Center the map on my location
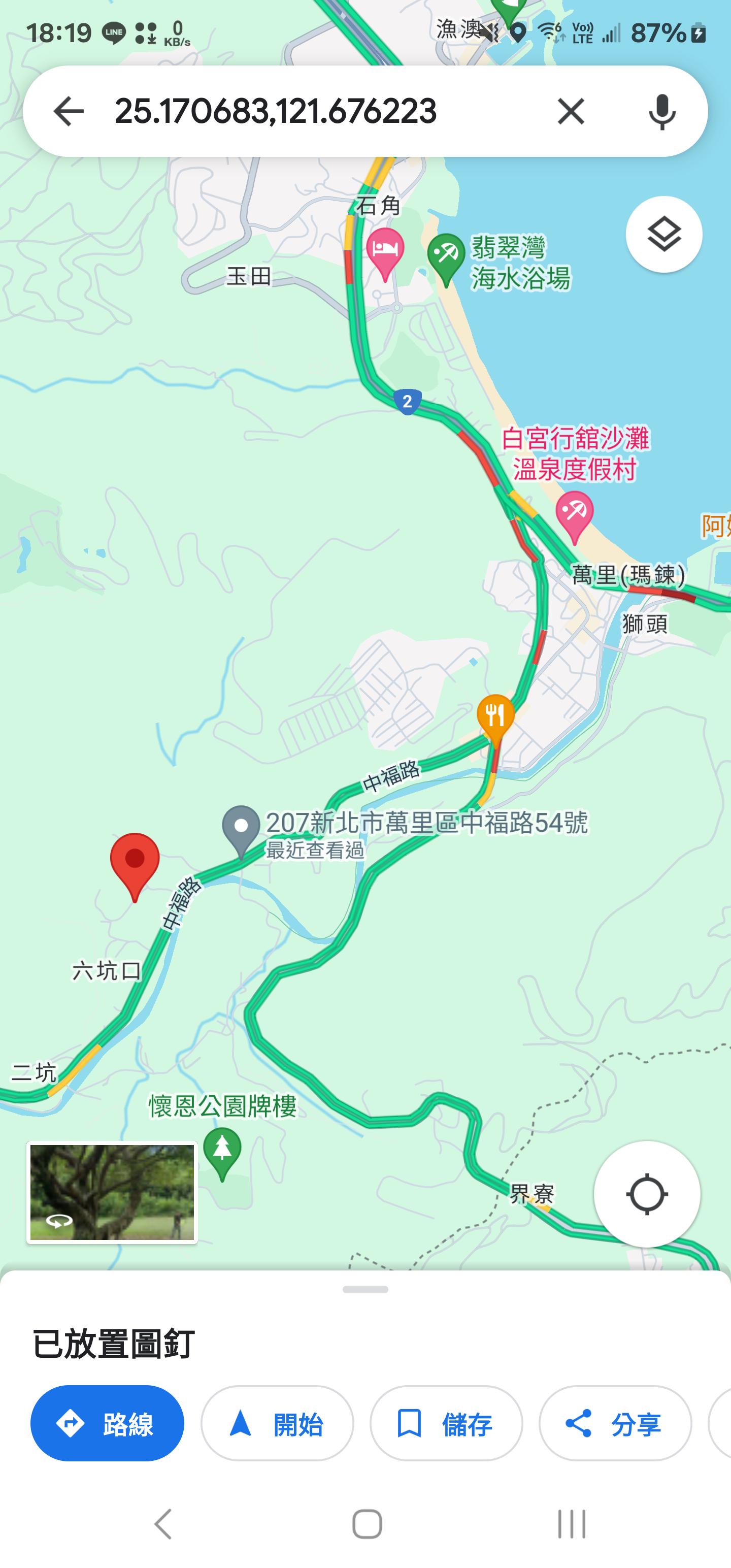Image resolution: width=731 pixels, height=1568 pixels. click(646, 1194)
